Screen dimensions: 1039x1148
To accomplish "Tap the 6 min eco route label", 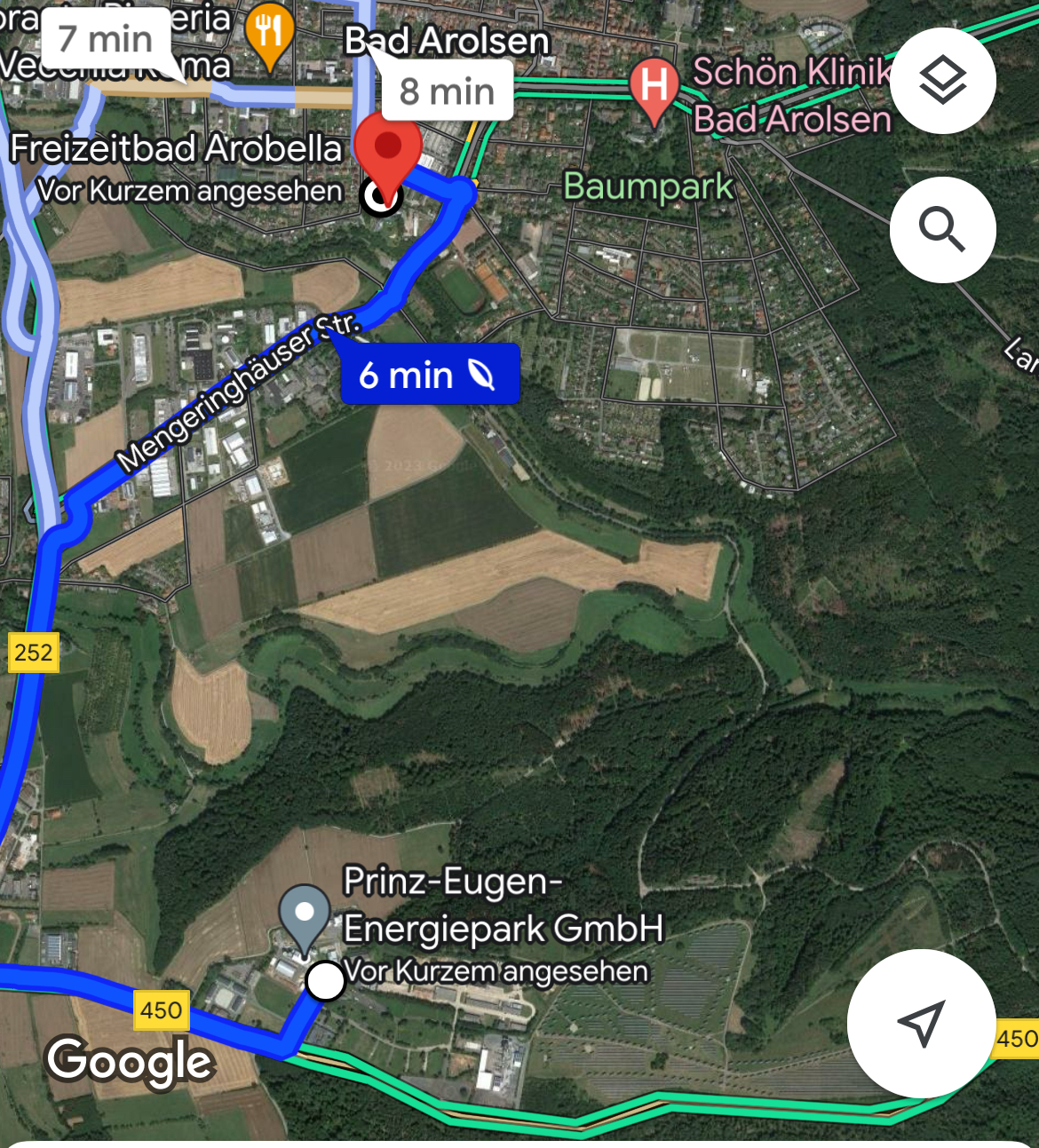I will click(x=429, y=375).
